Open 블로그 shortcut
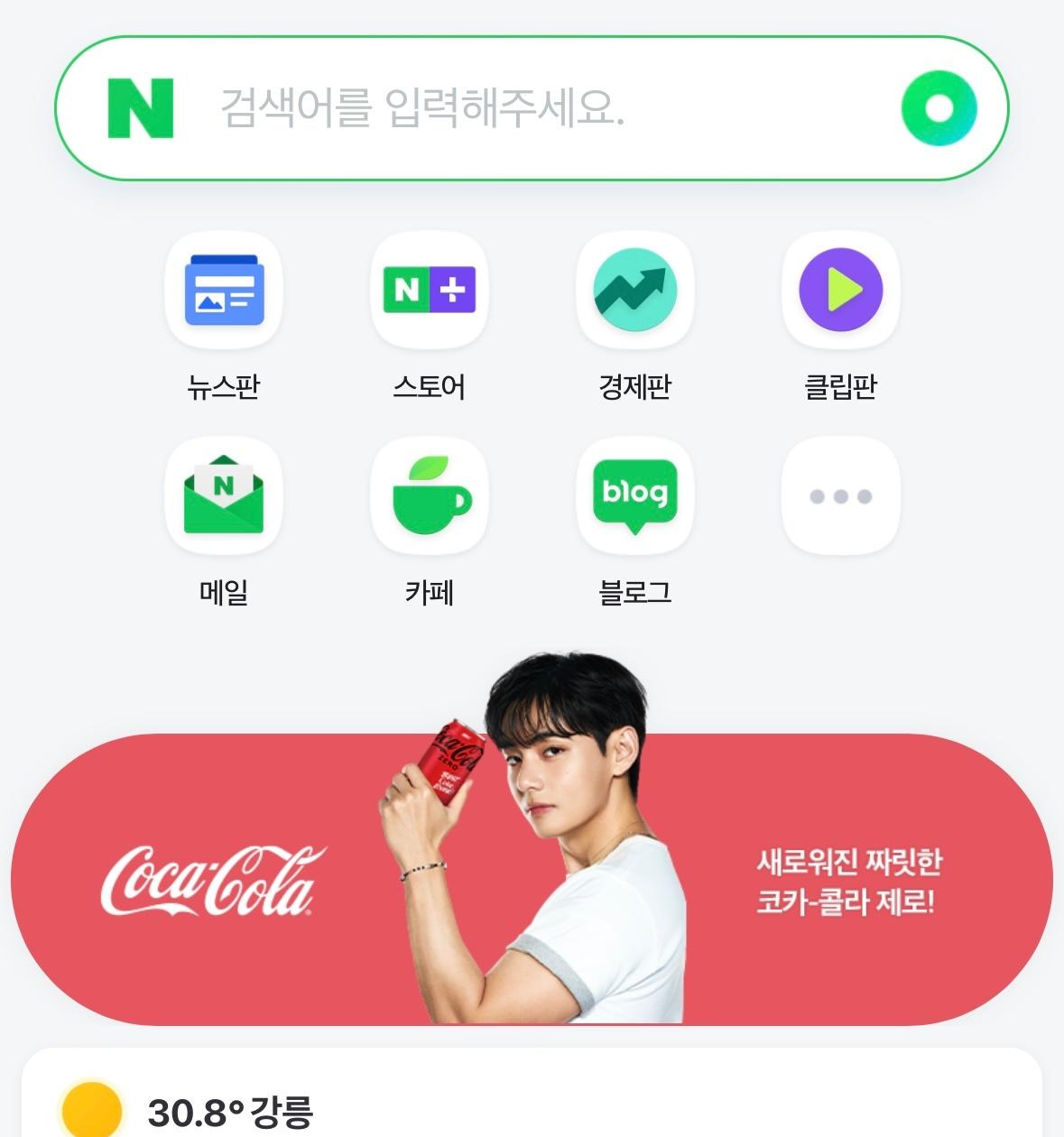Viewport: 1064px width, 1137px height. coord(634,496)
